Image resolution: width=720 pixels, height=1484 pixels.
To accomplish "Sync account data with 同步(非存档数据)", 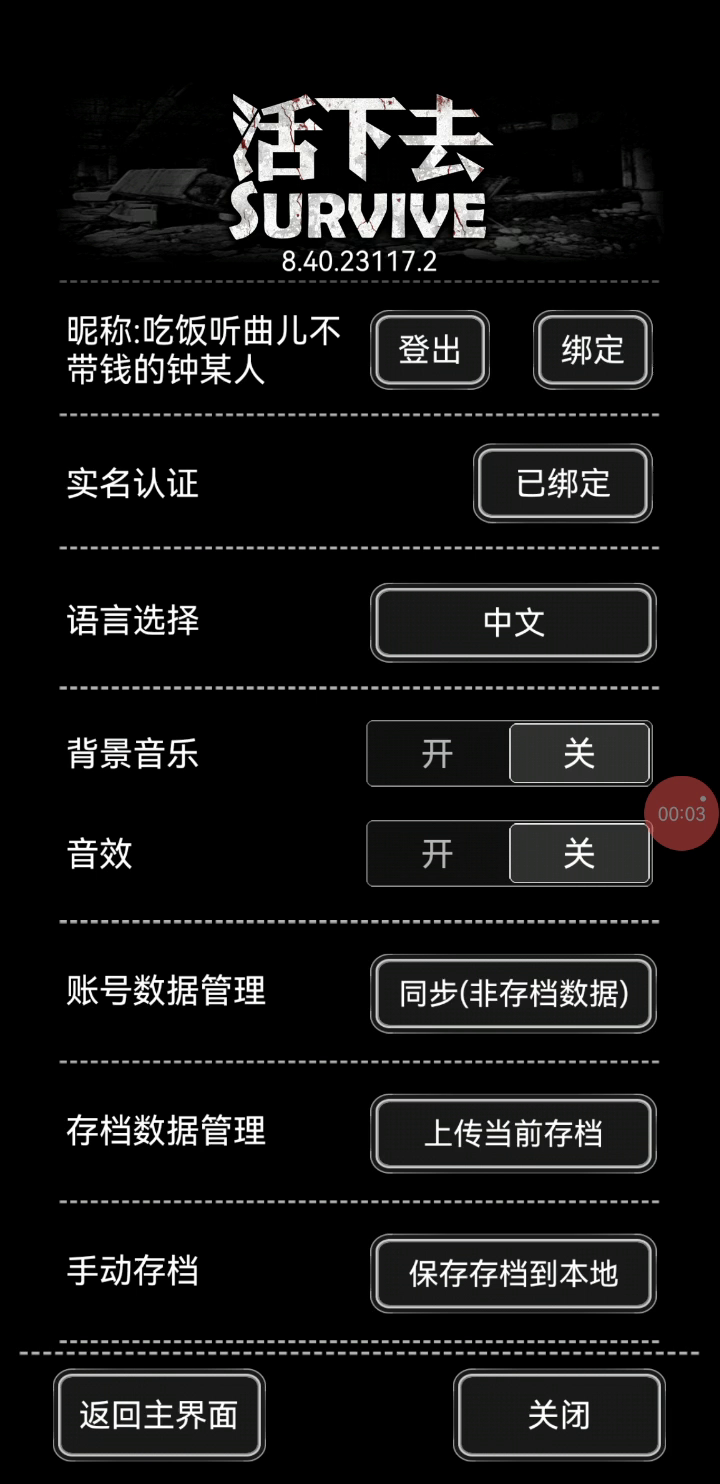I will (513, 994).
